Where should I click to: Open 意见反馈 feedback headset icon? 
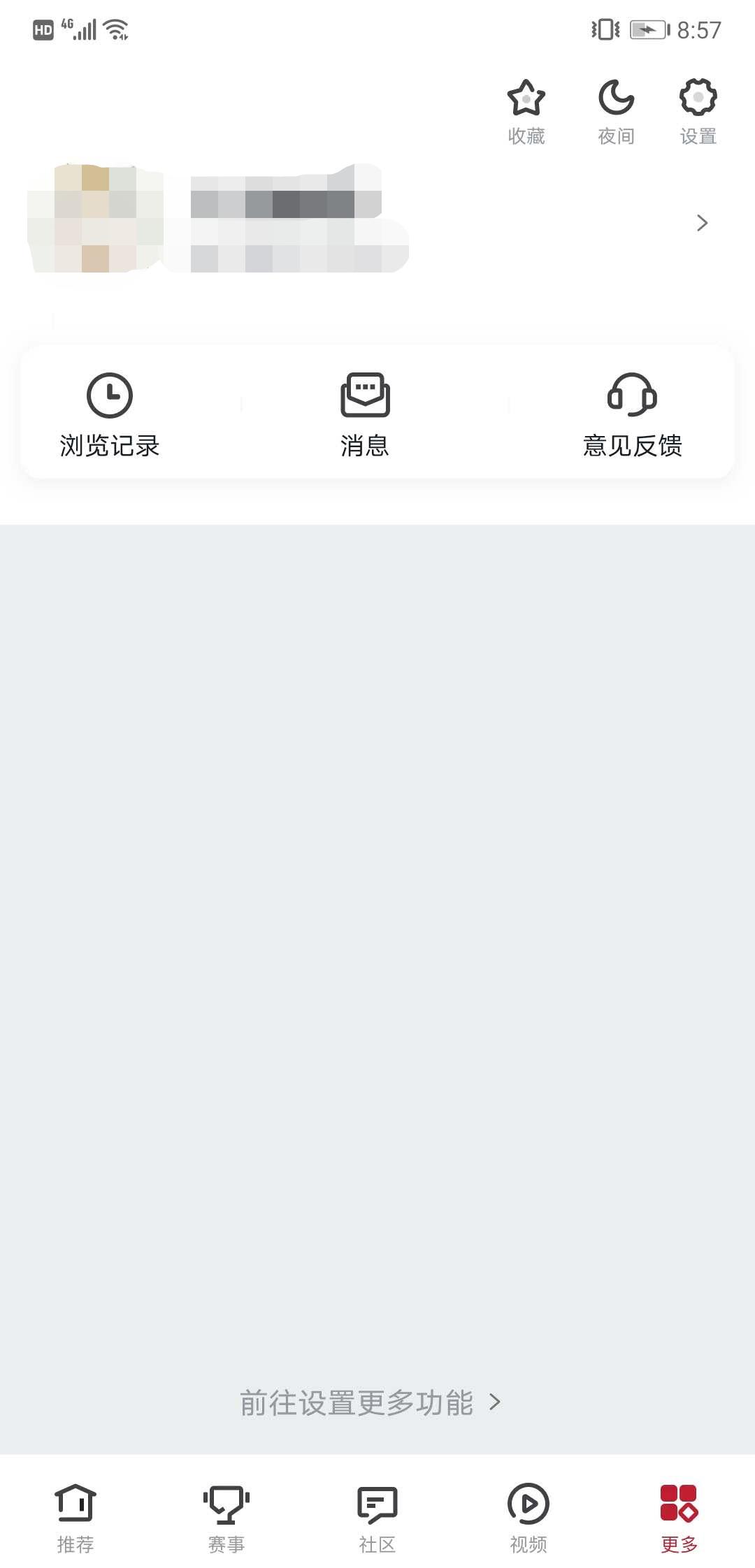coord(633,395)
